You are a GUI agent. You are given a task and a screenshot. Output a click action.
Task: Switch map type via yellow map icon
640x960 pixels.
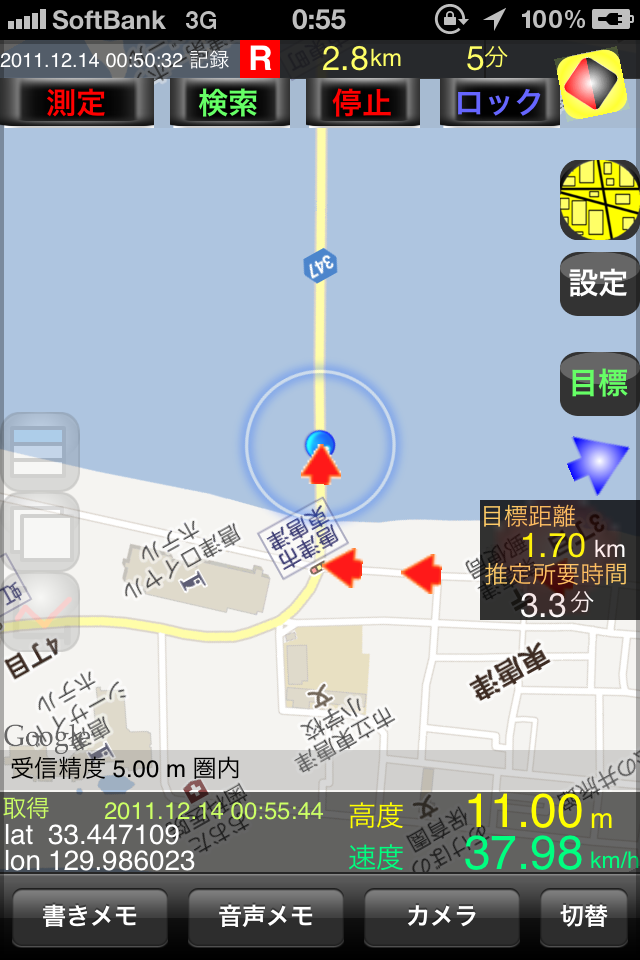(x=599, y=200)
